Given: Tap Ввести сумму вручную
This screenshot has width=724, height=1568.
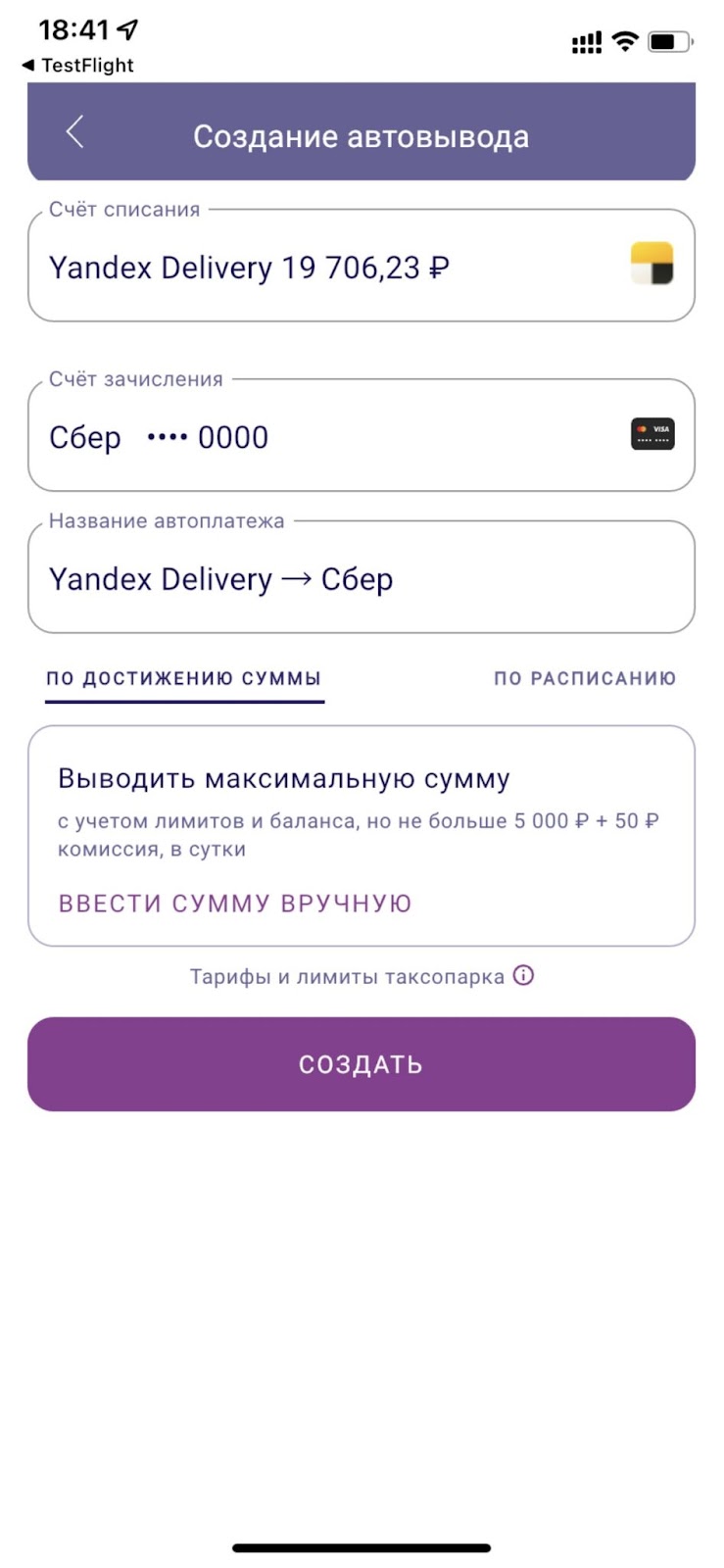Looking at the screenshot, I should pos(235,904).
